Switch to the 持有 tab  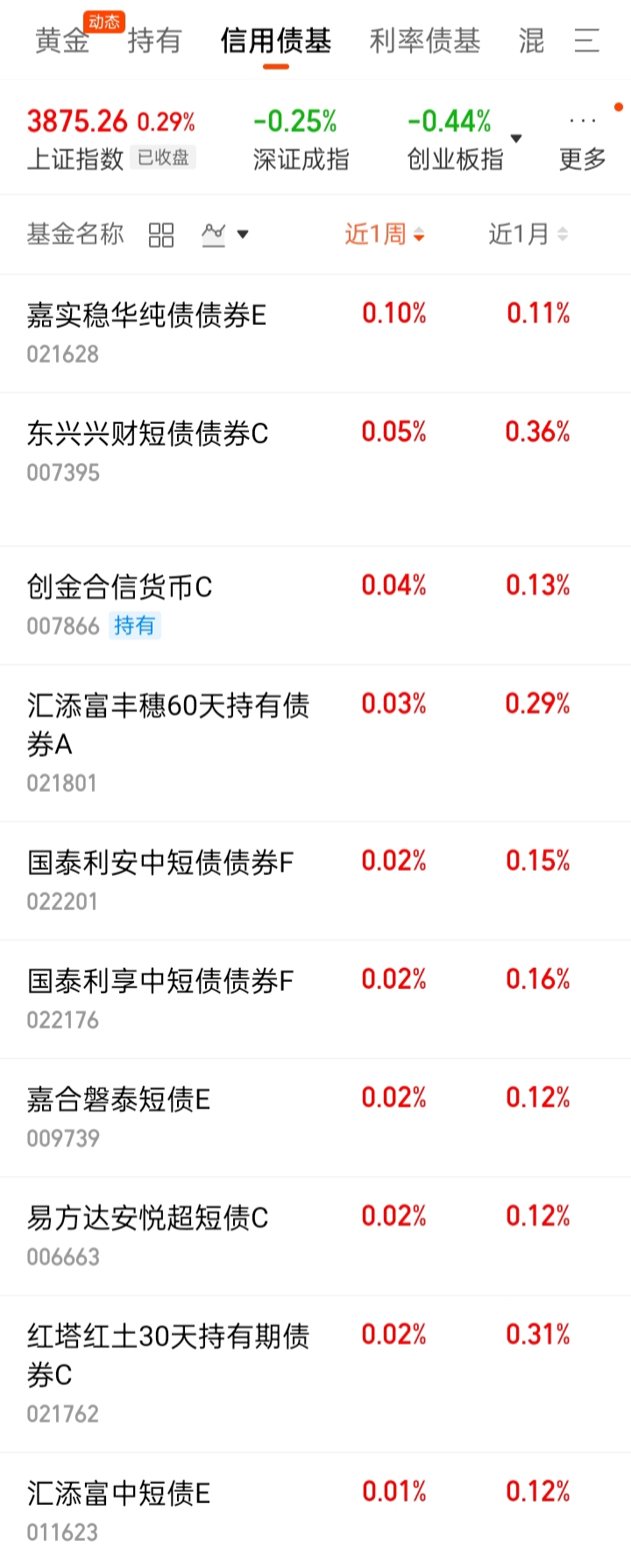click(154, 40)
